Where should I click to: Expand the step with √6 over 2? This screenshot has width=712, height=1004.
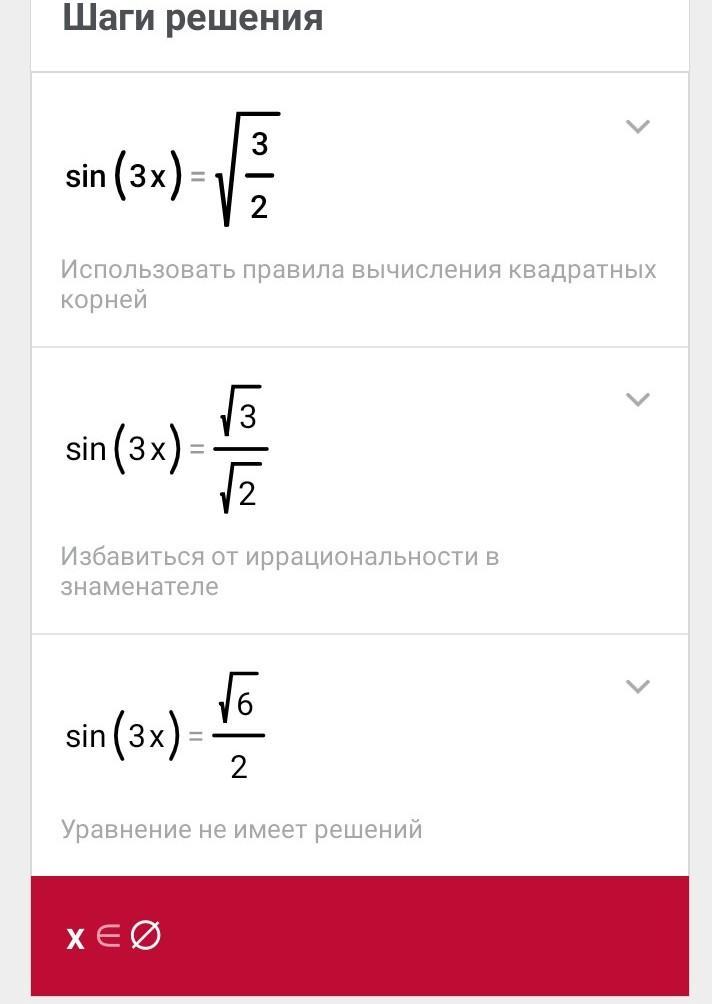637,686
